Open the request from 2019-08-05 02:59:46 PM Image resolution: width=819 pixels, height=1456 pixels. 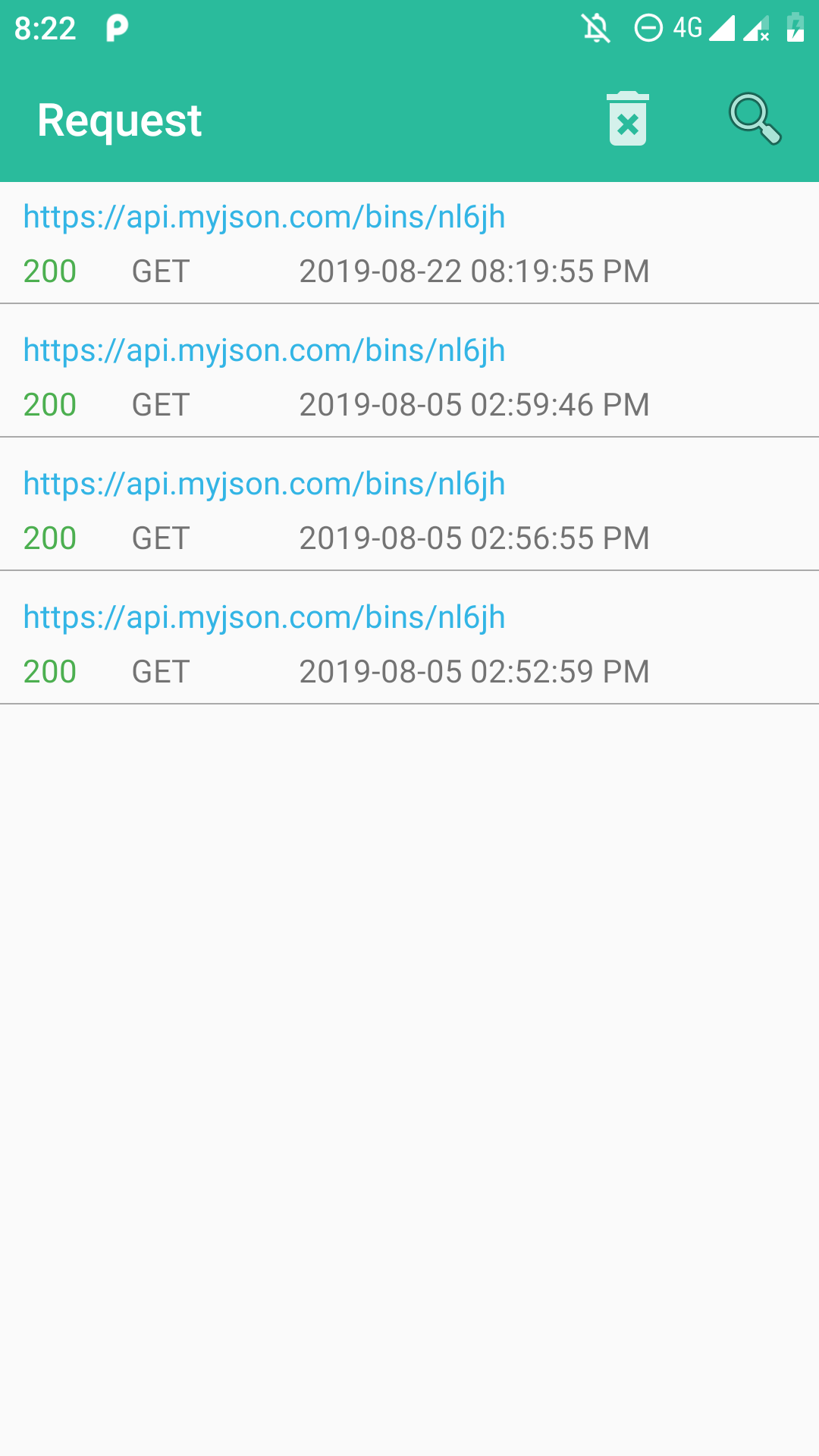point(409,377)
